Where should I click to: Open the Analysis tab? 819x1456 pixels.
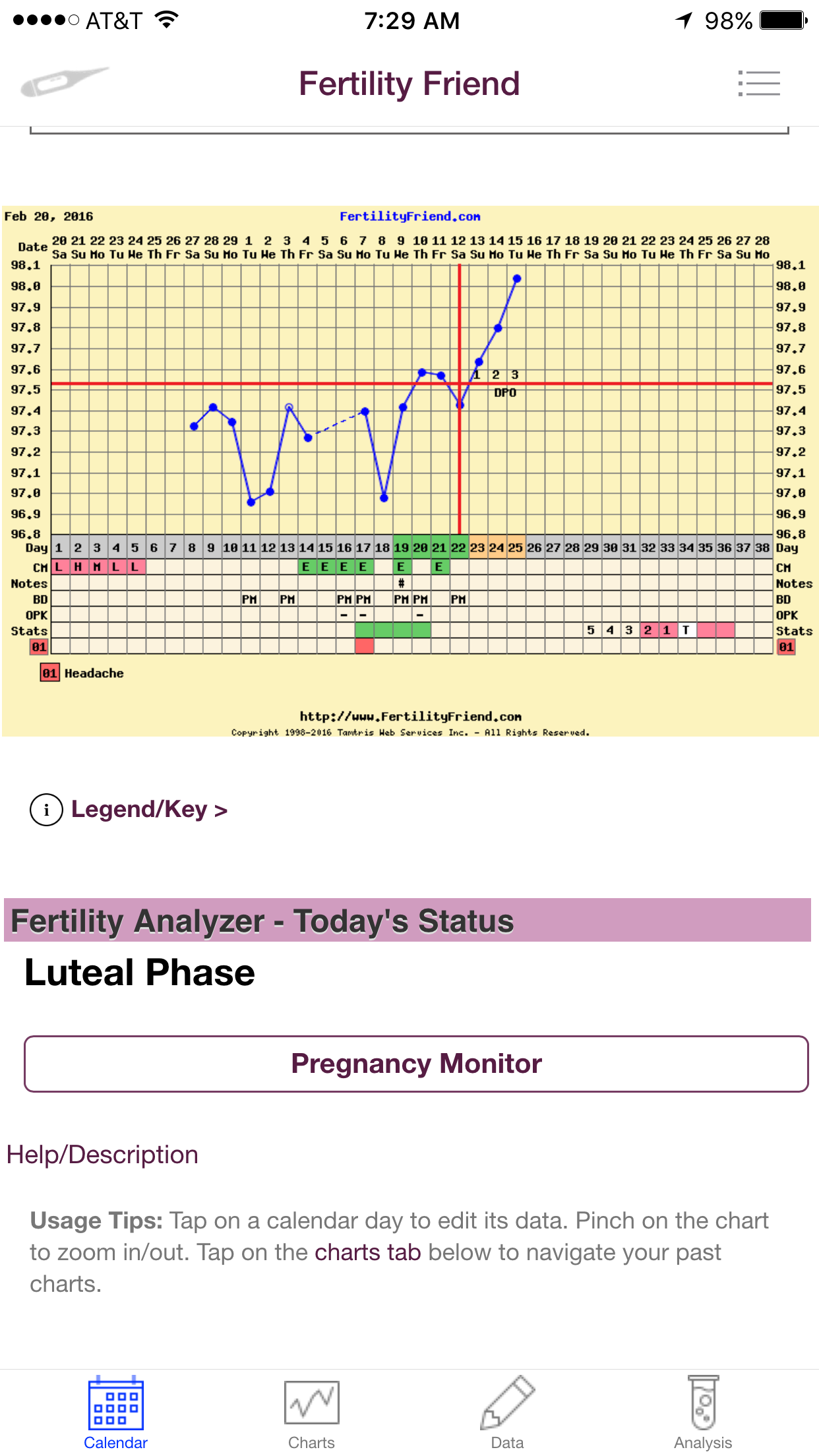pyautogui.click(x=703, y=1413)
